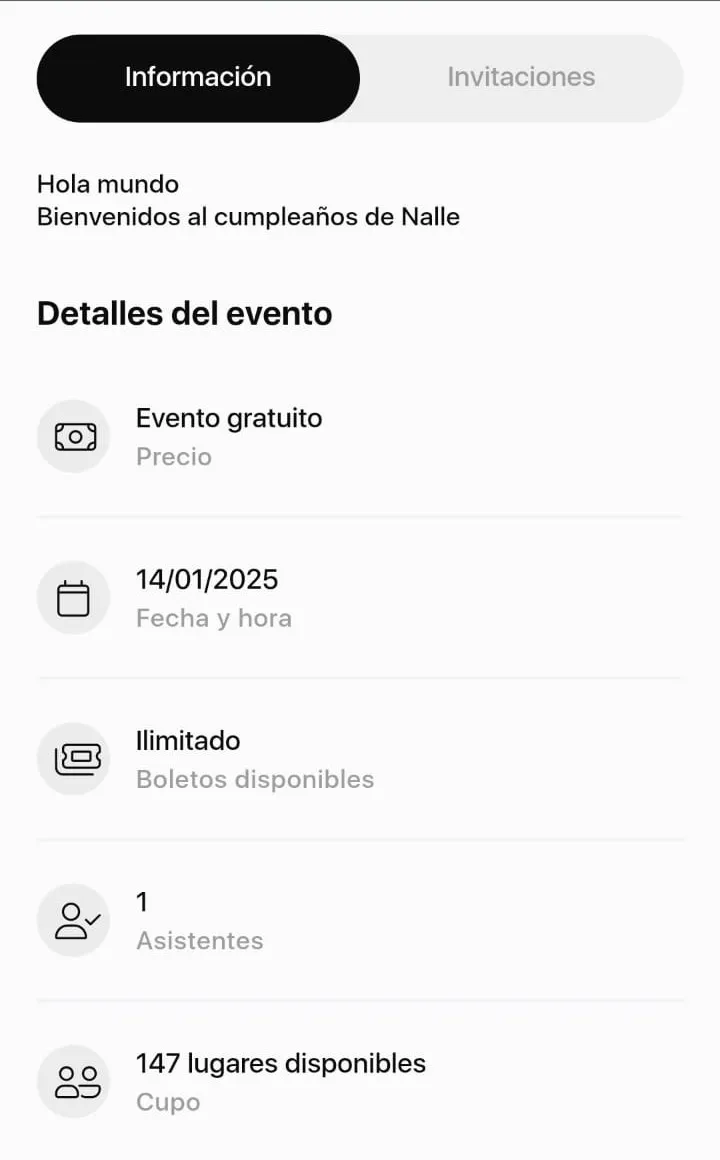Click the Hola mundo greeting text

[107, 184]
